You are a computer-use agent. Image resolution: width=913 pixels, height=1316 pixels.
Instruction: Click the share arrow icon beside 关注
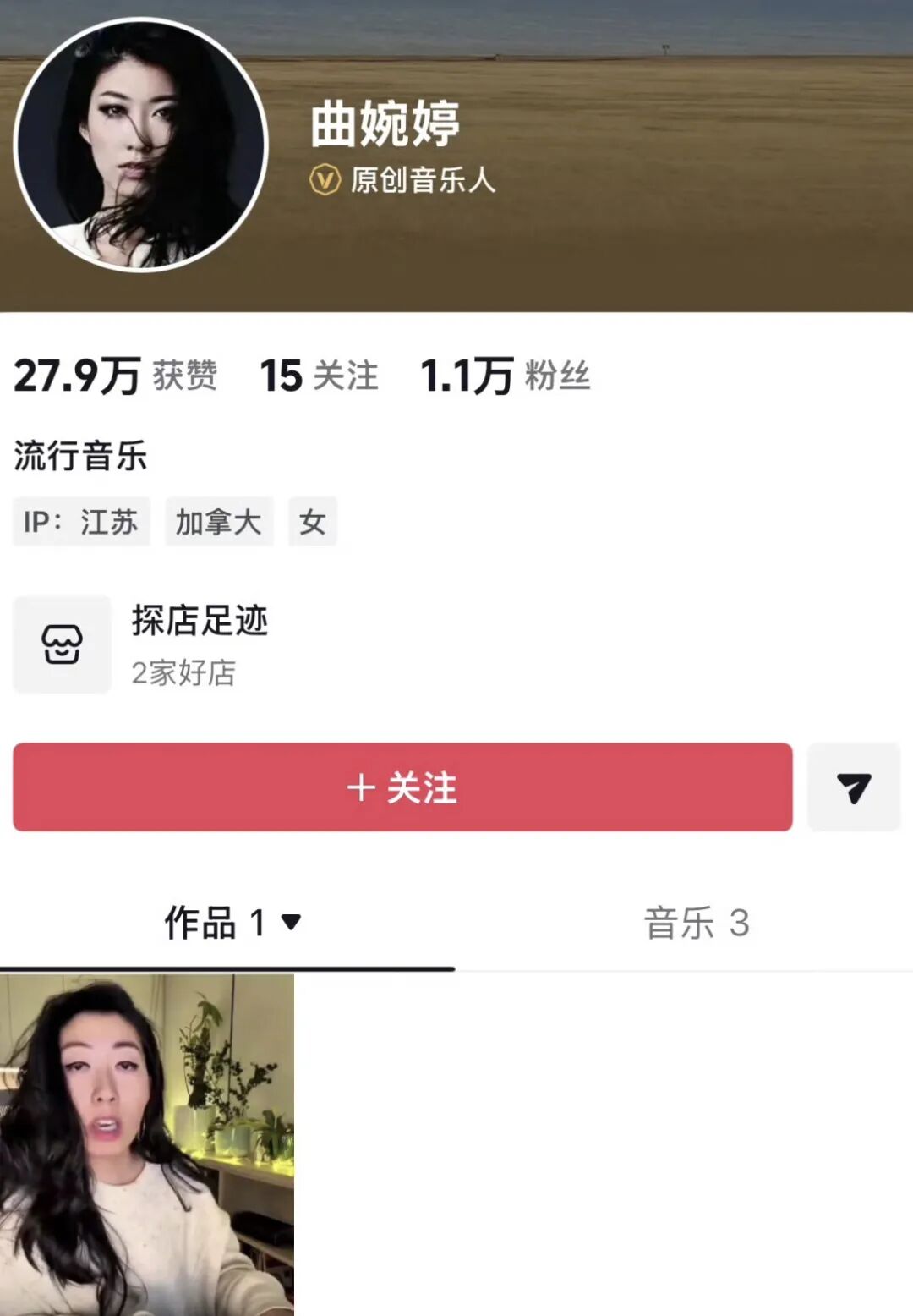[x=854, y=788]
